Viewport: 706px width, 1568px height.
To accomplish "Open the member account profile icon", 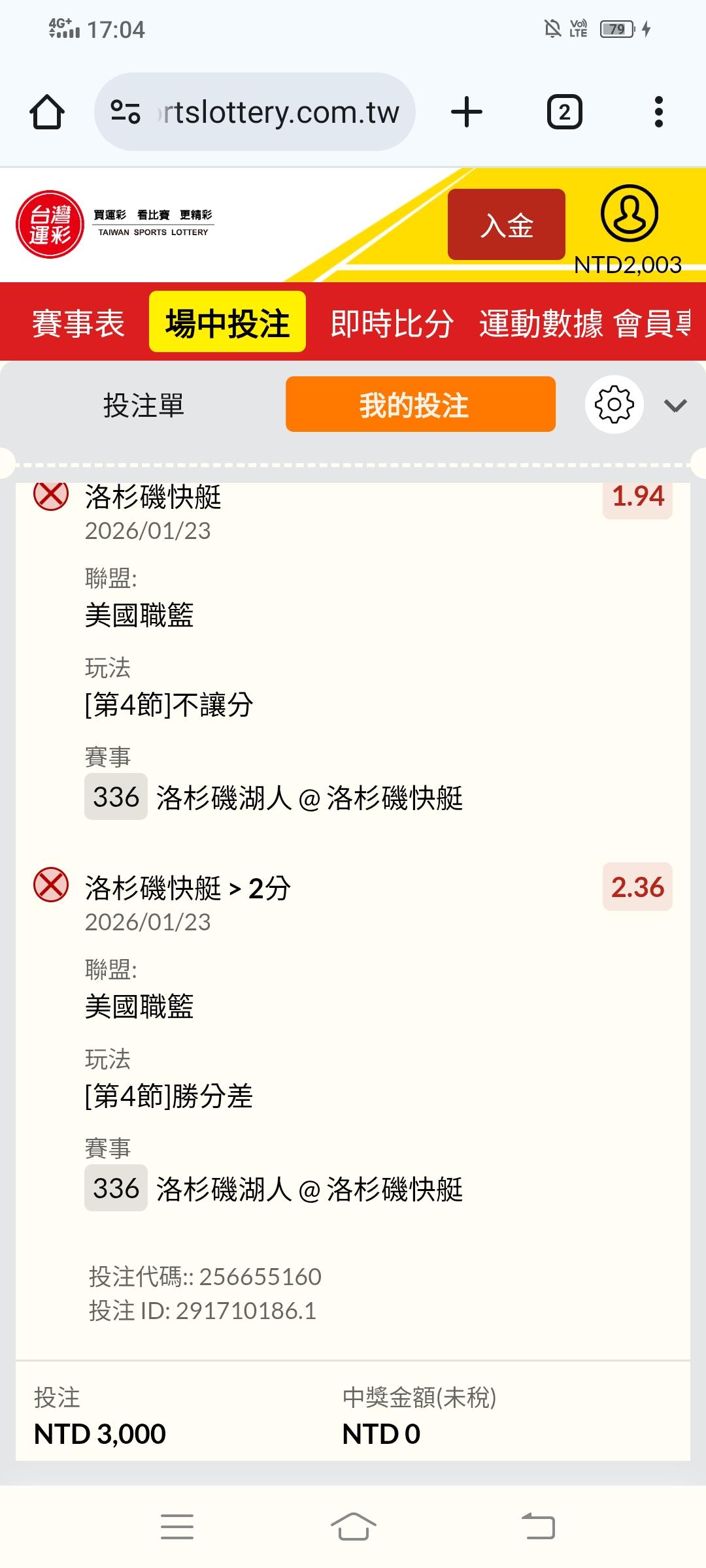I will coord(629,214).
